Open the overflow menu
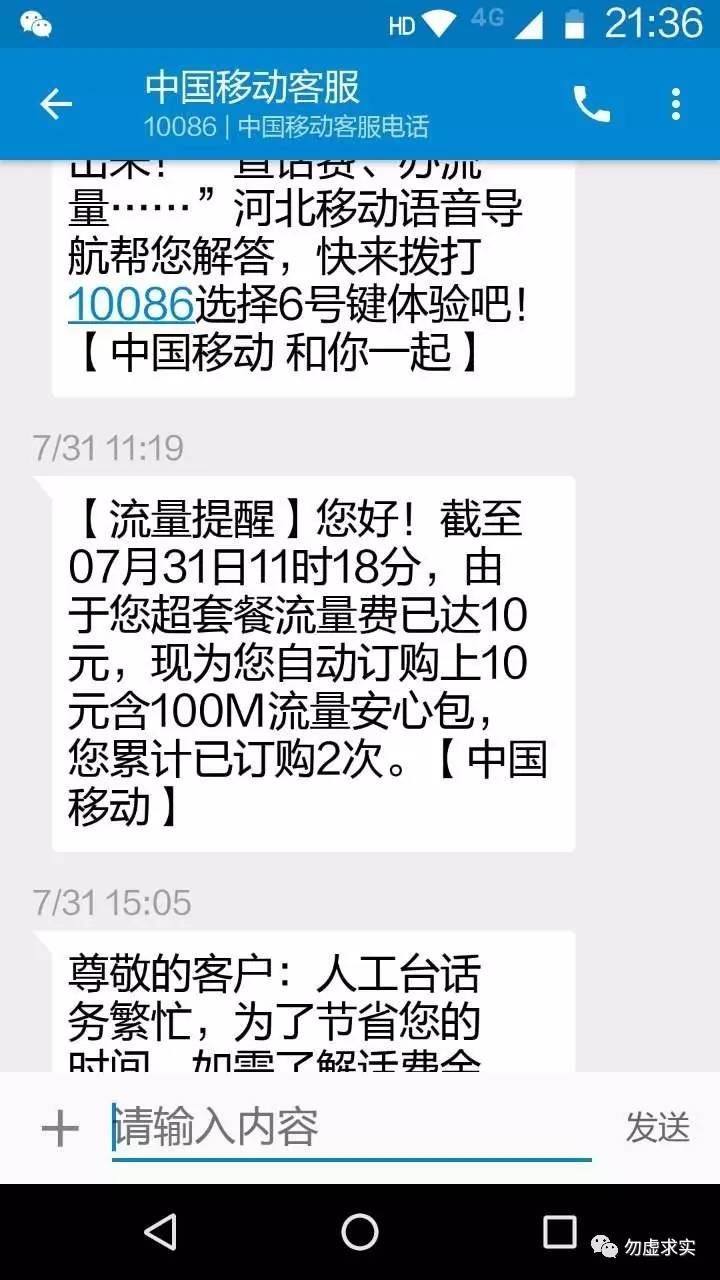Image resolution: width=720 pixels, height=1280 pixels. [x=676, y=104]
